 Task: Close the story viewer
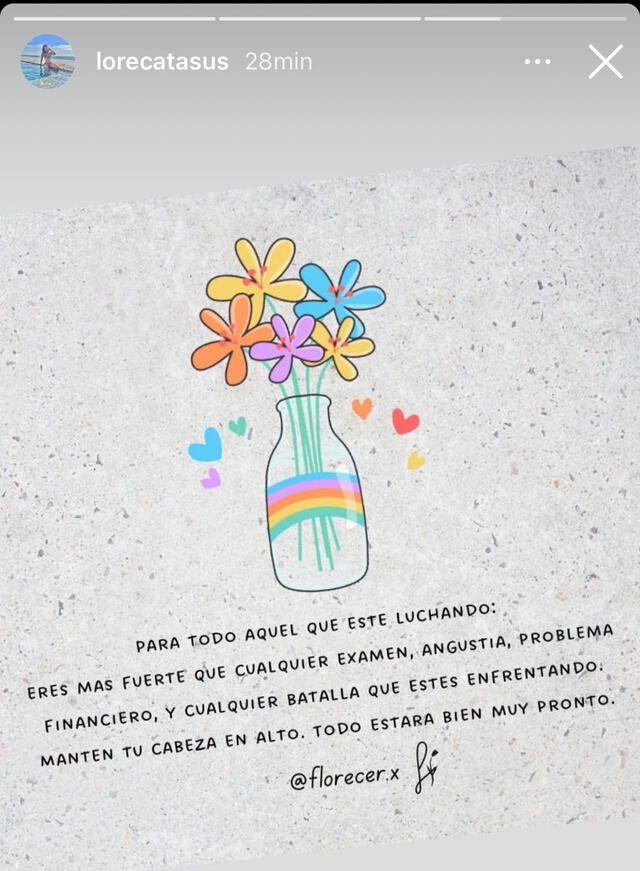coord(605,61)
